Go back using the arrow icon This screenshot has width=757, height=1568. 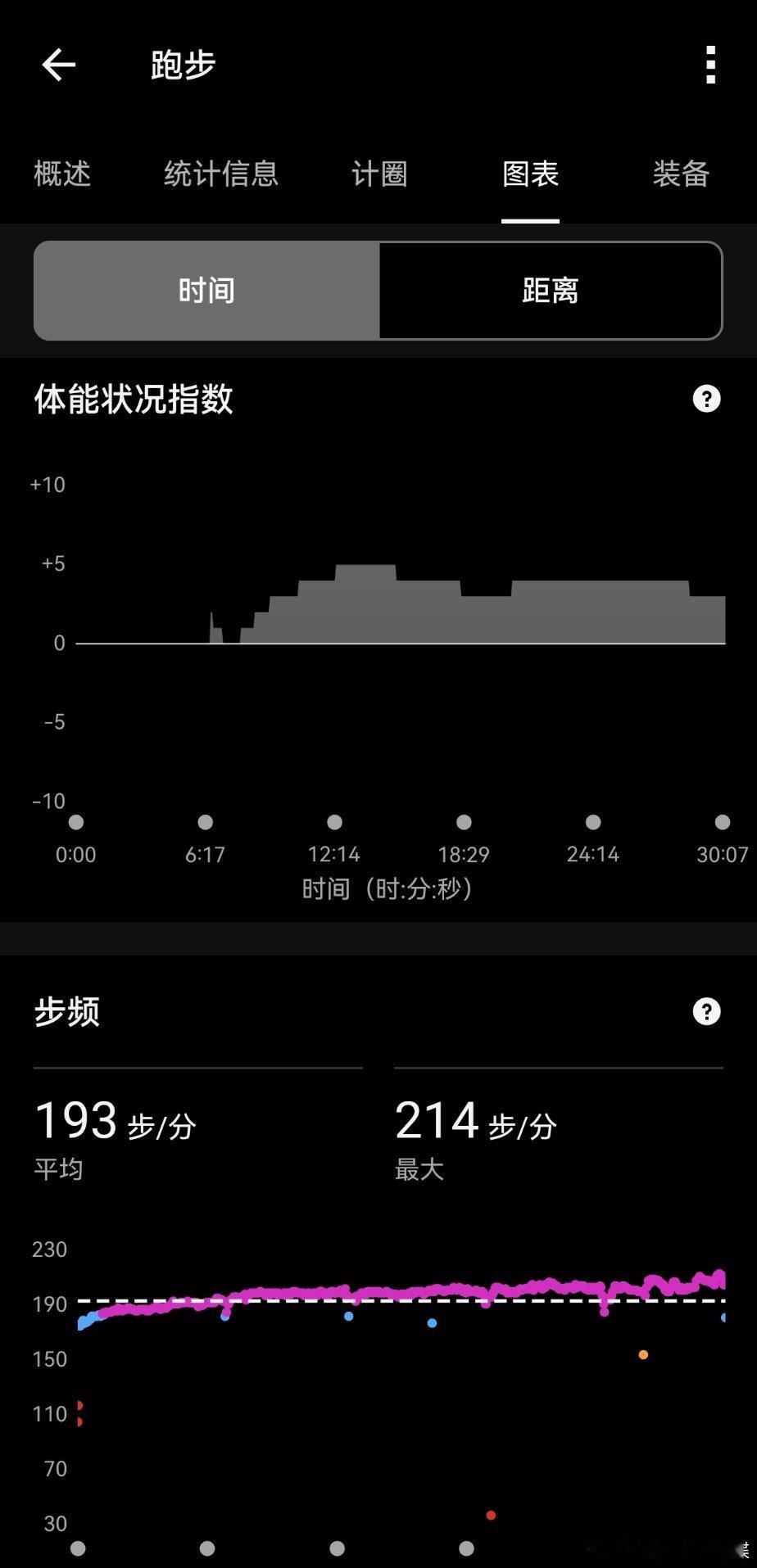[x=58, y=65]
